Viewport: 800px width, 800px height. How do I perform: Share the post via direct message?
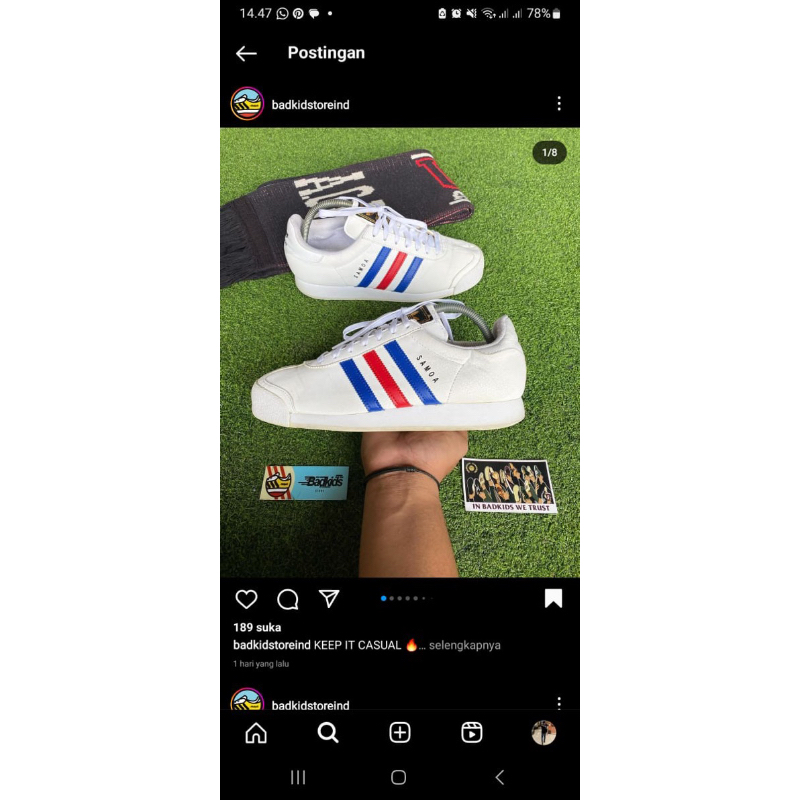329,599
